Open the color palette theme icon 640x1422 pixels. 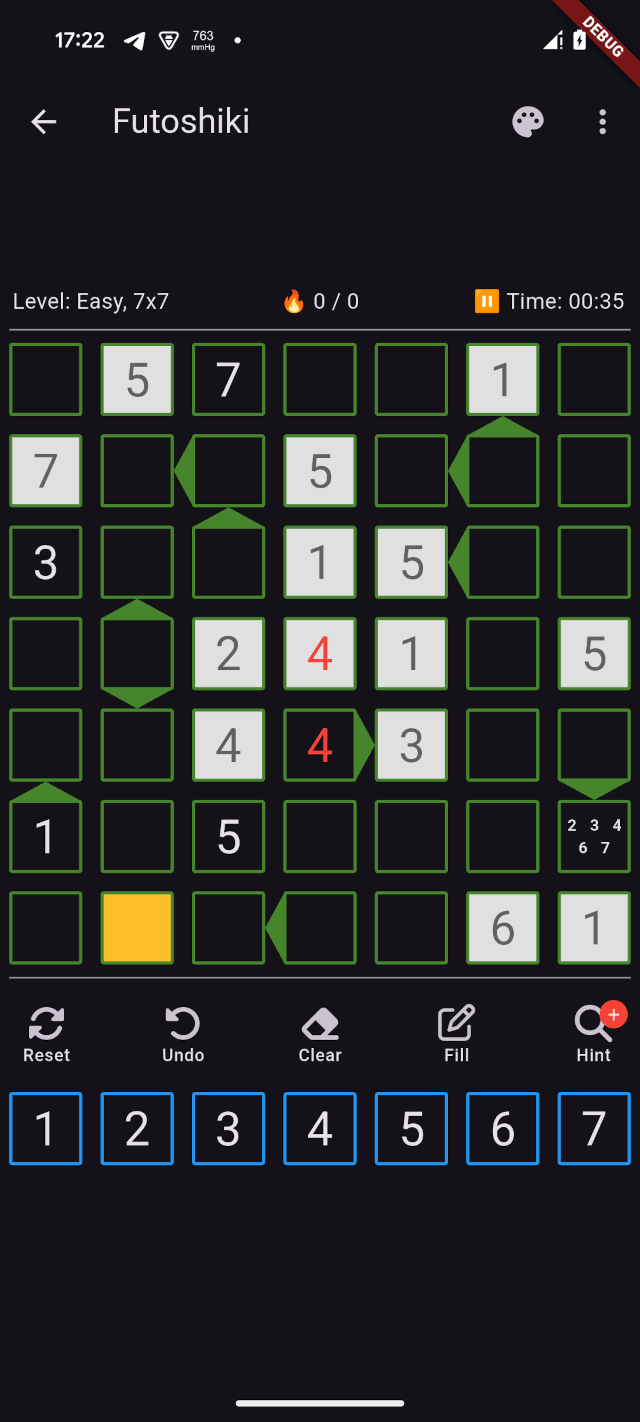tap(527, 122)
